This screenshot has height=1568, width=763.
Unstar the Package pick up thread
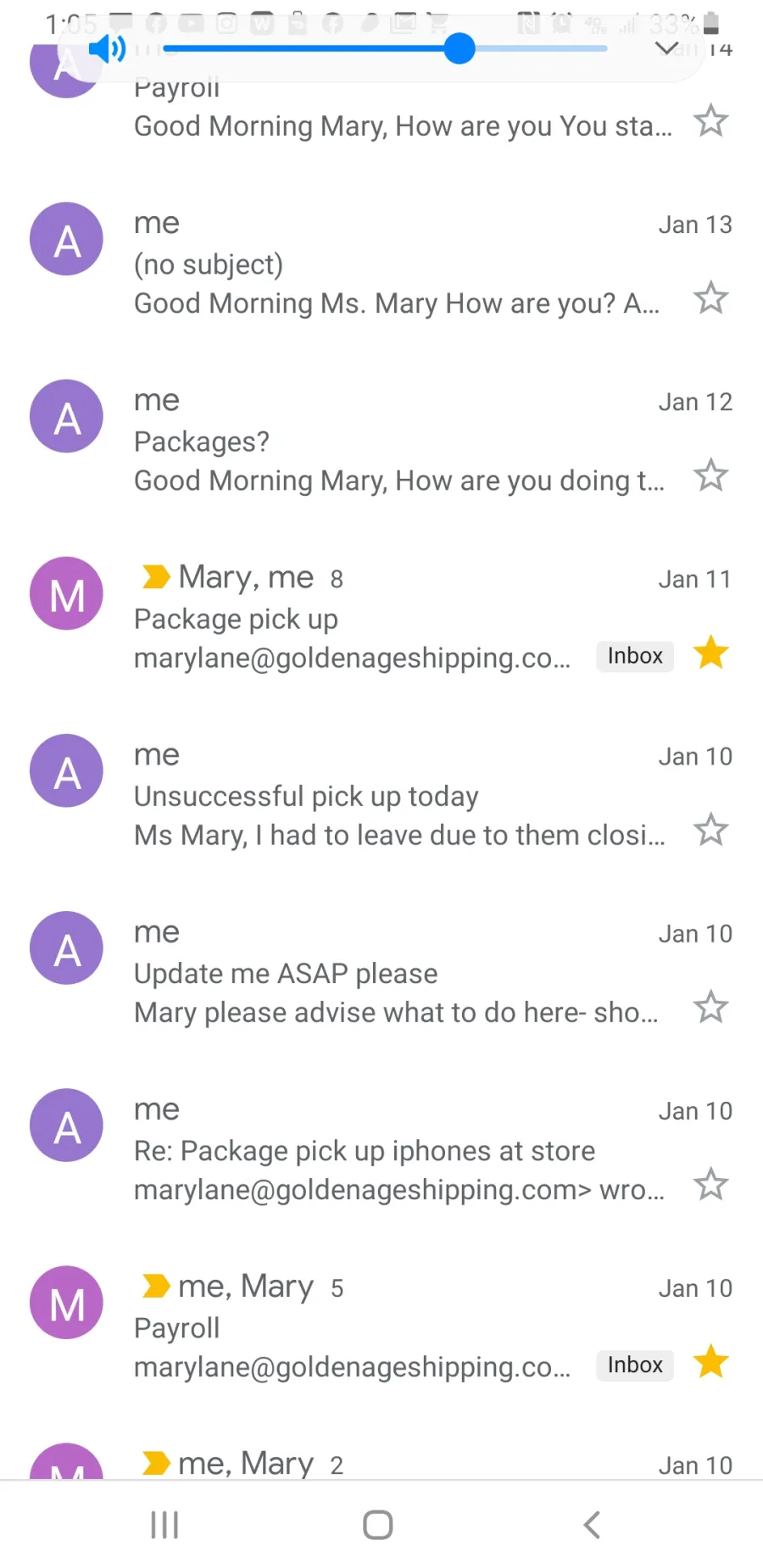coord(710,653)
